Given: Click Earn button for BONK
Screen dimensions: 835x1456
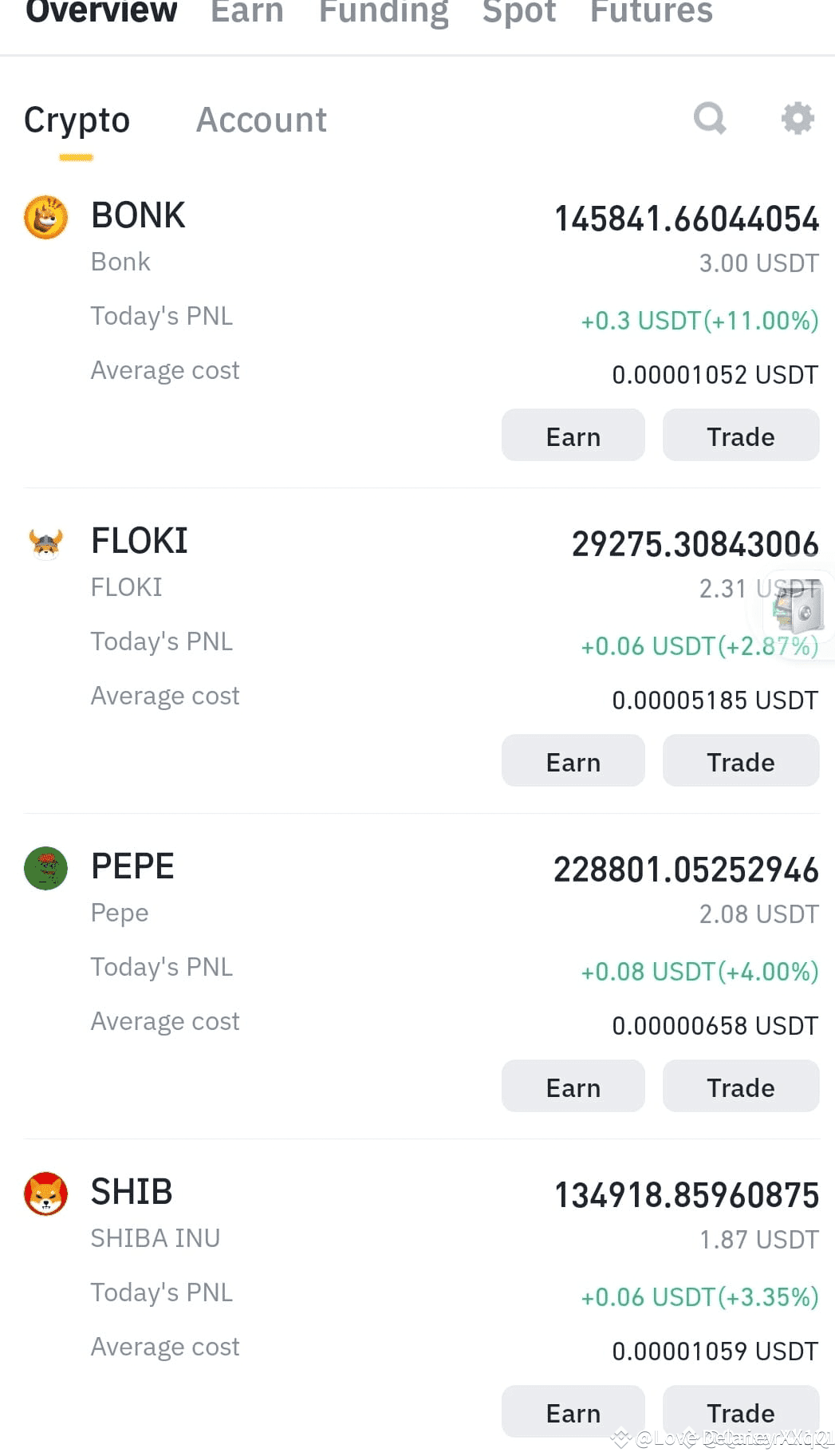Looking at the screenshot, I should click(x=573, y=436).
